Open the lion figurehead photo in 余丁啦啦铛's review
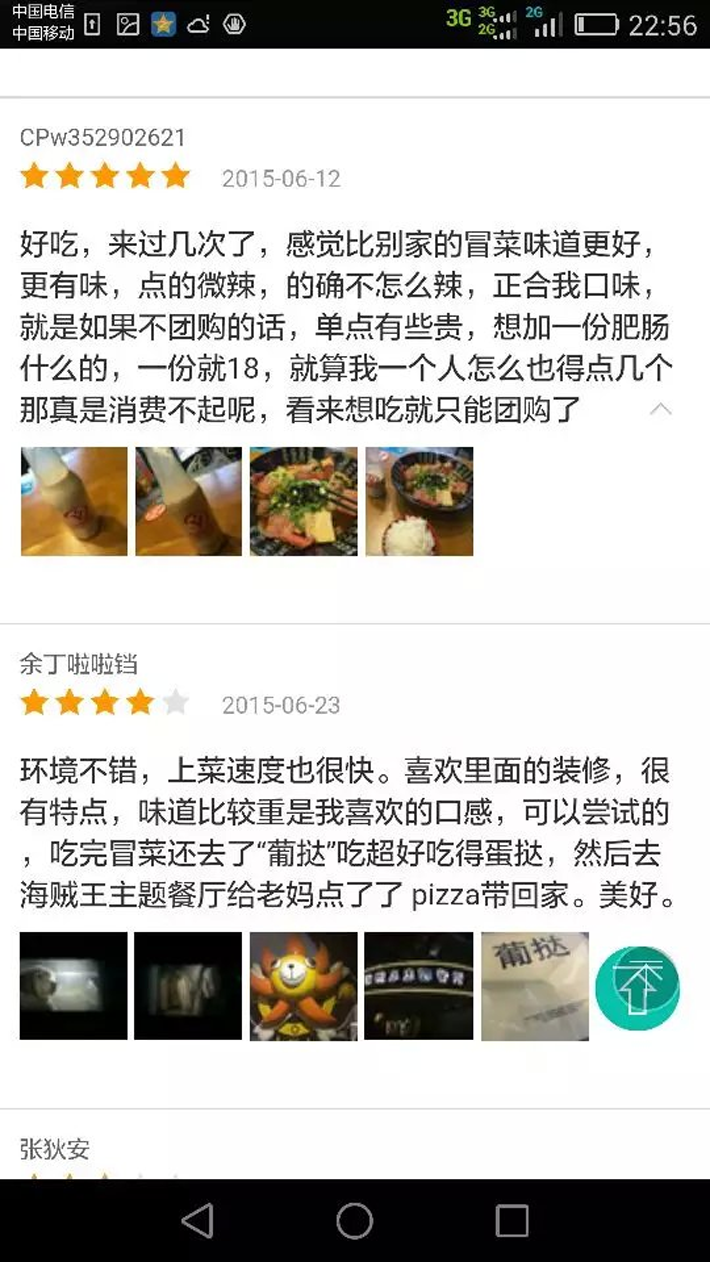This screenshot has height=1262, width=710. [x=304, y=987]
